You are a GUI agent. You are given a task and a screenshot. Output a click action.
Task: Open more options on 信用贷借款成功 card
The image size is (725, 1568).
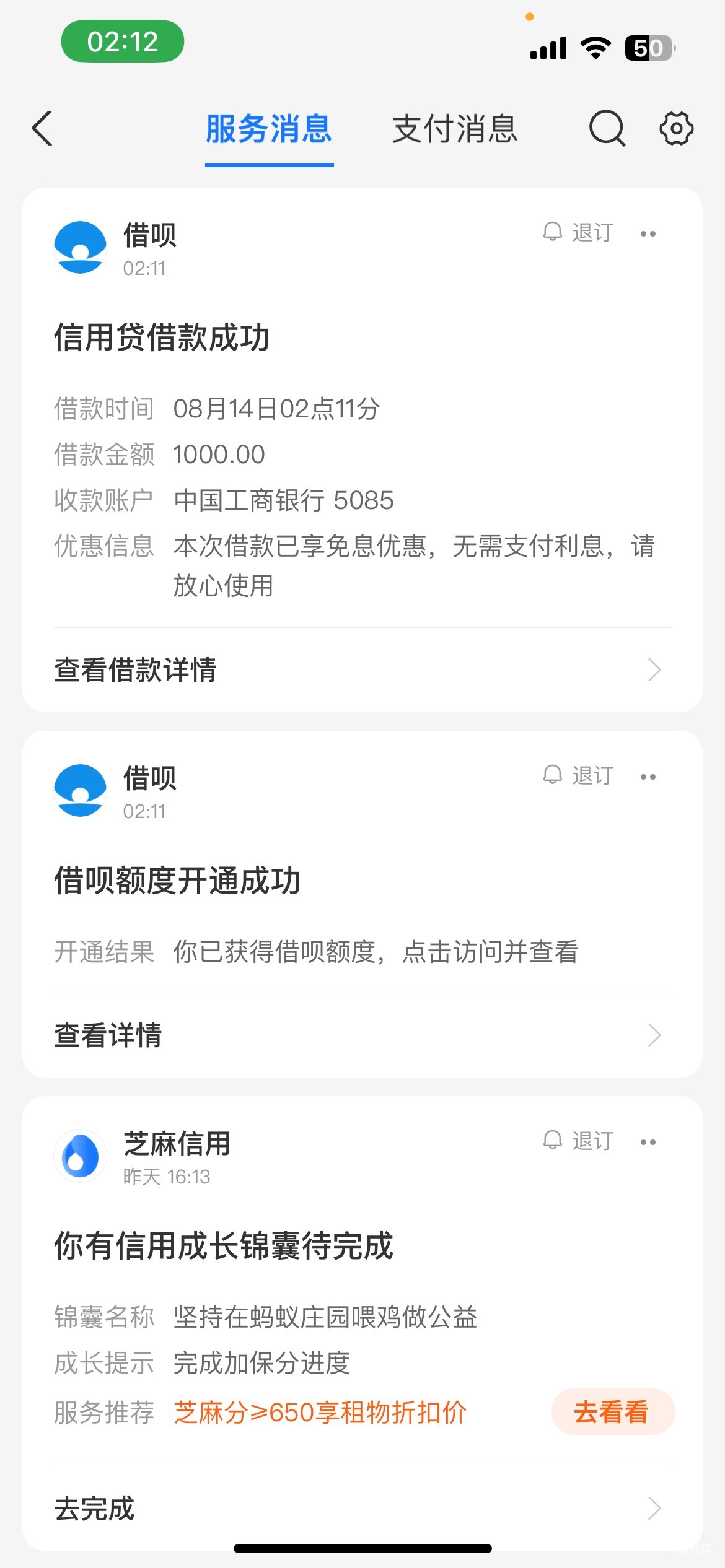click(648, 233)
